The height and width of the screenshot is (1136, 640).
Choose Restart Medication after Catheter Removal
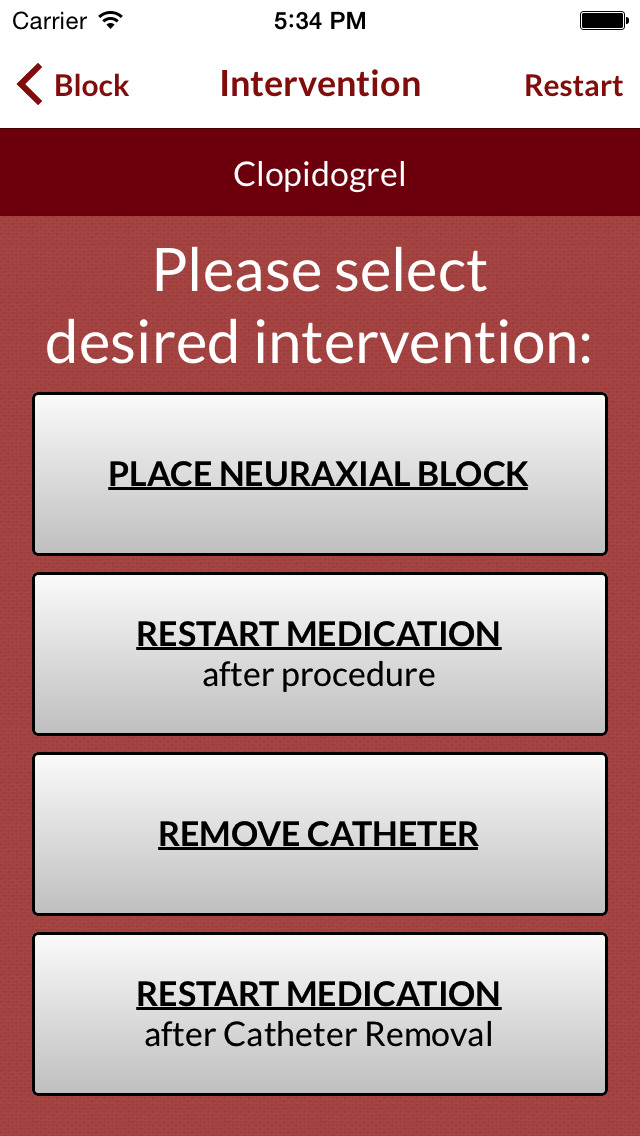coord(320,1014)
